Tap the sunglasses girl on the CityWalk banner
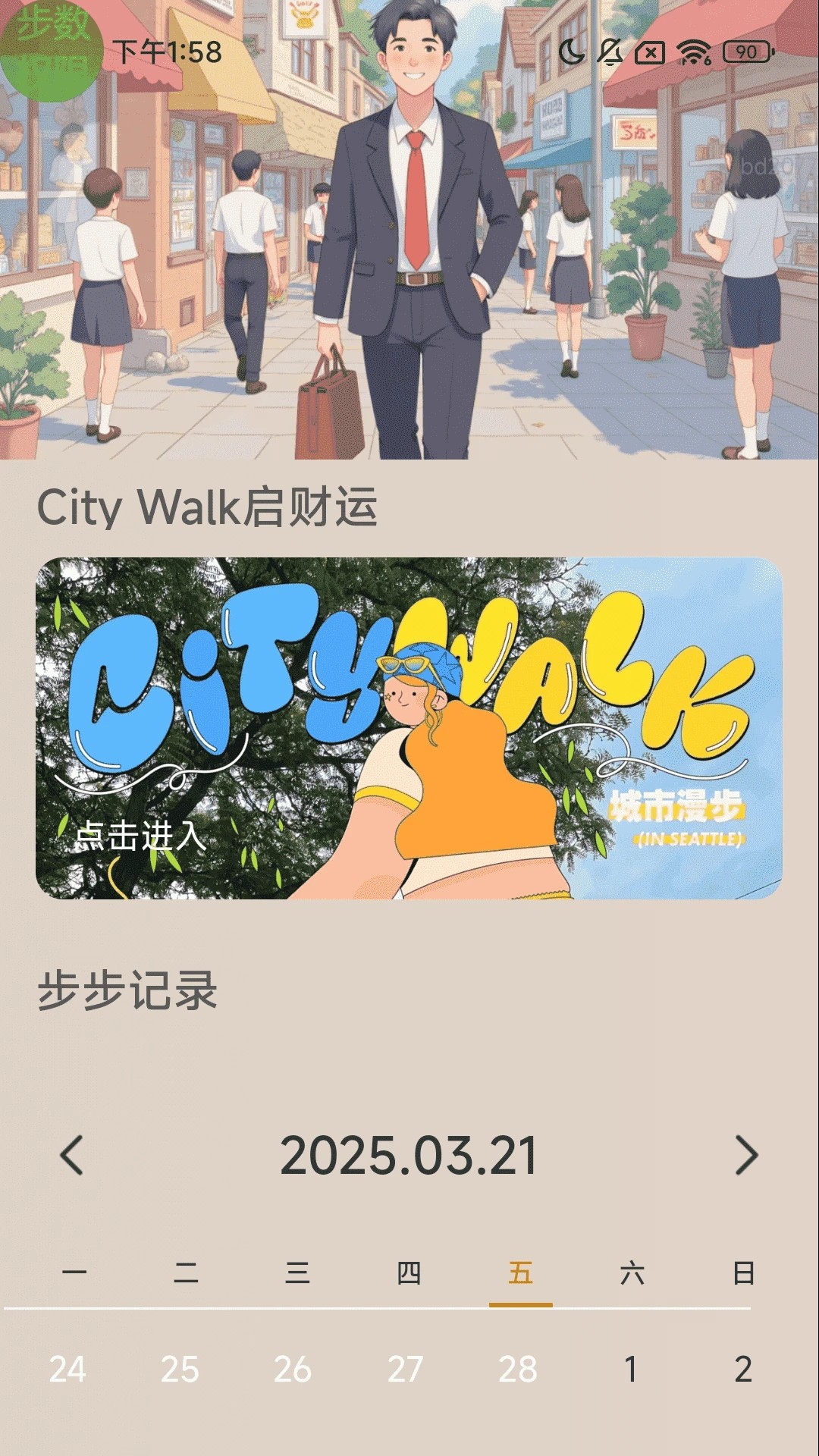Image resolution: width=819 pixels, height=1456 pixels. point(409,682)
